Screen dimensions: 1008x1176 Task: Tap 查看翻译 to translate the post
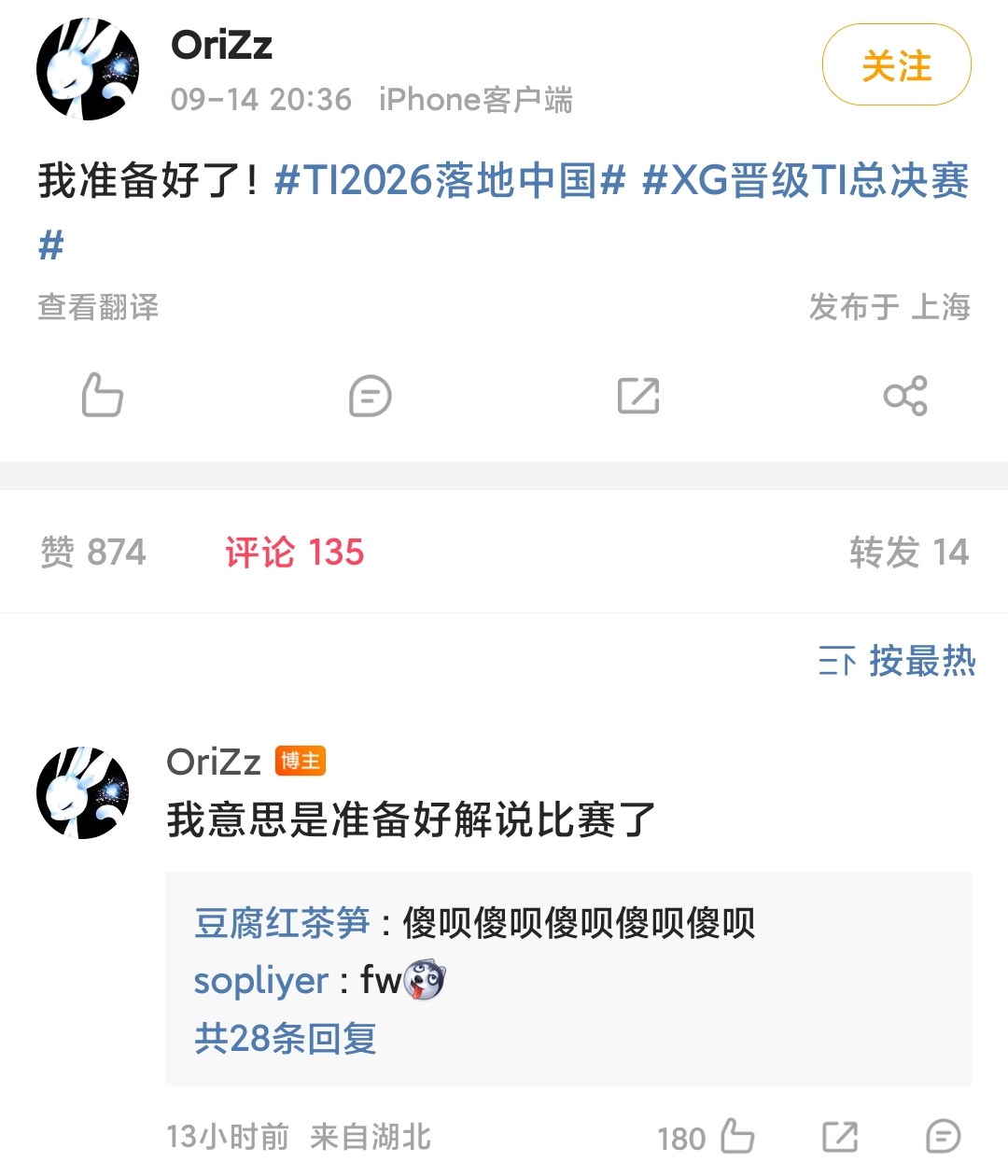(98, 307)
